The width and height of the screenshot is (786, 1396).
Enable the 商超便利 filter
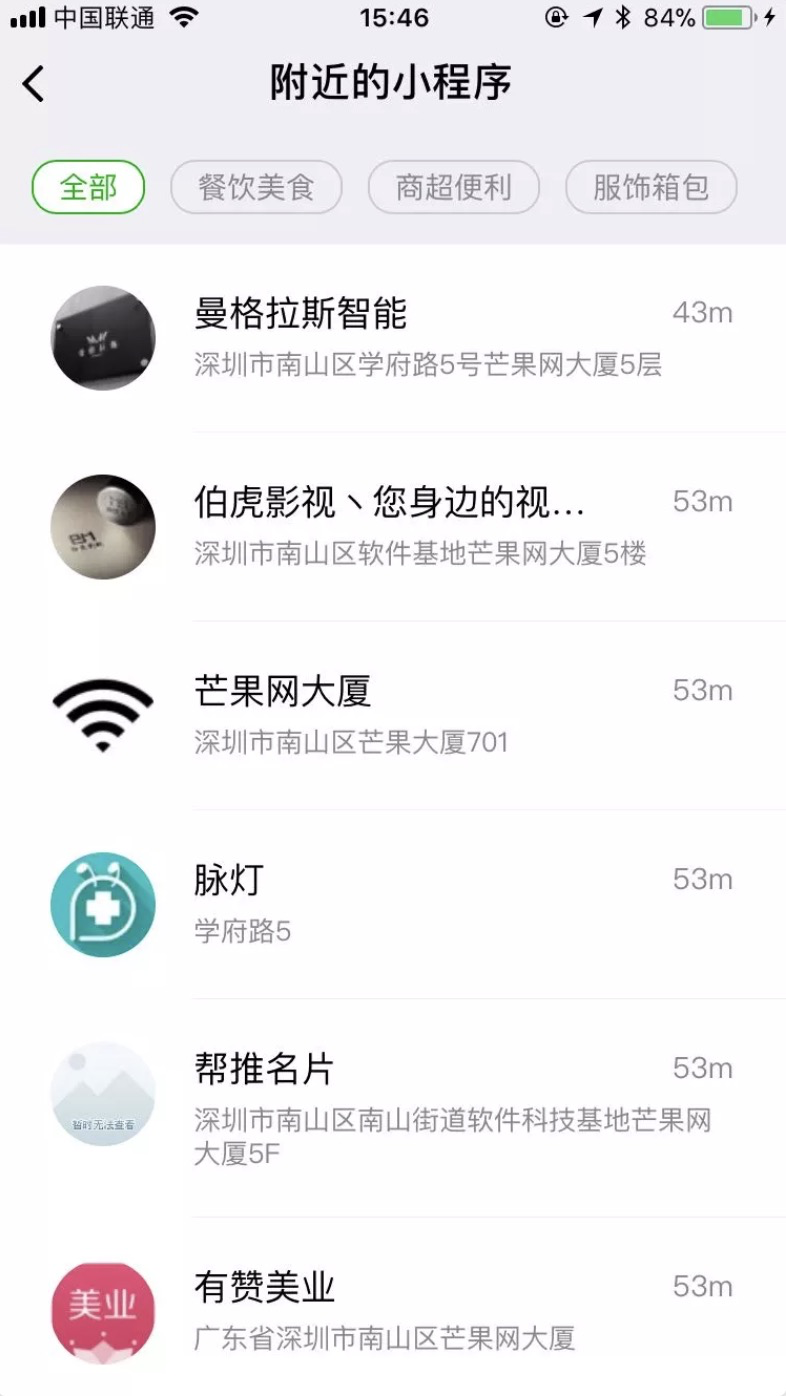coord(454,187)
